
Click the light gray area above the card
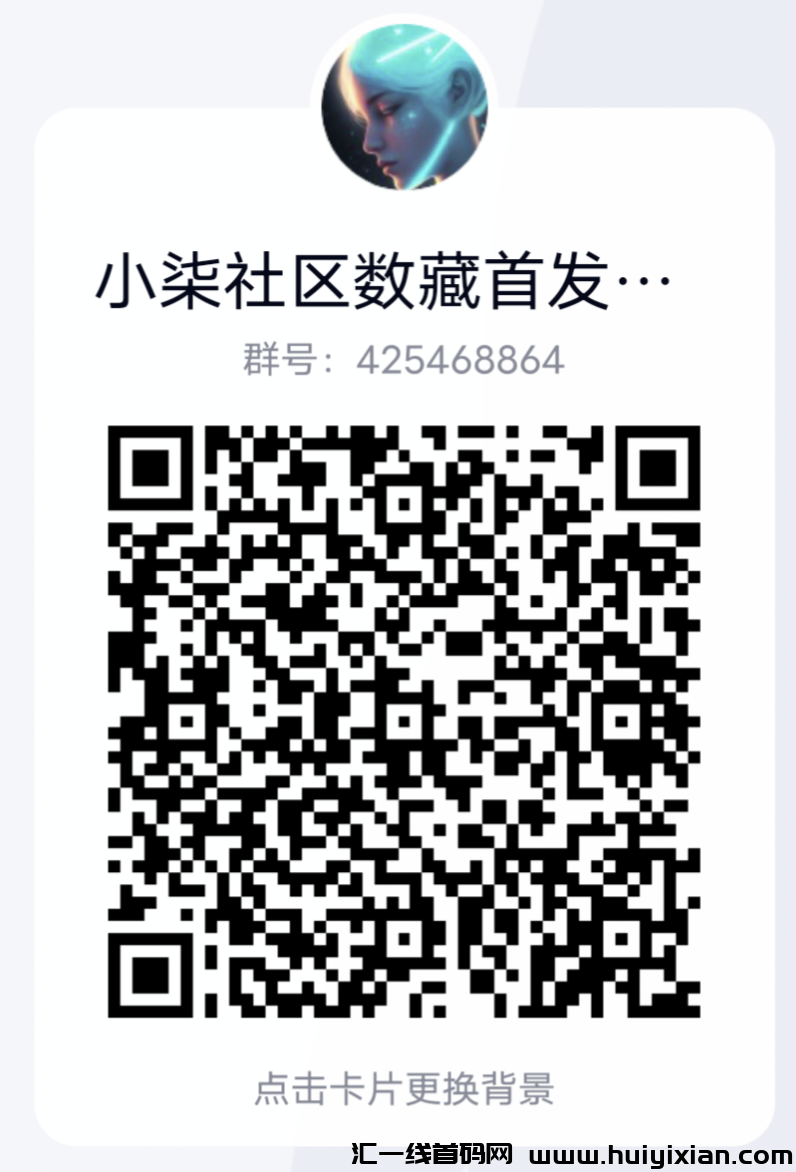pyautogui.click(x=150, y=50)
